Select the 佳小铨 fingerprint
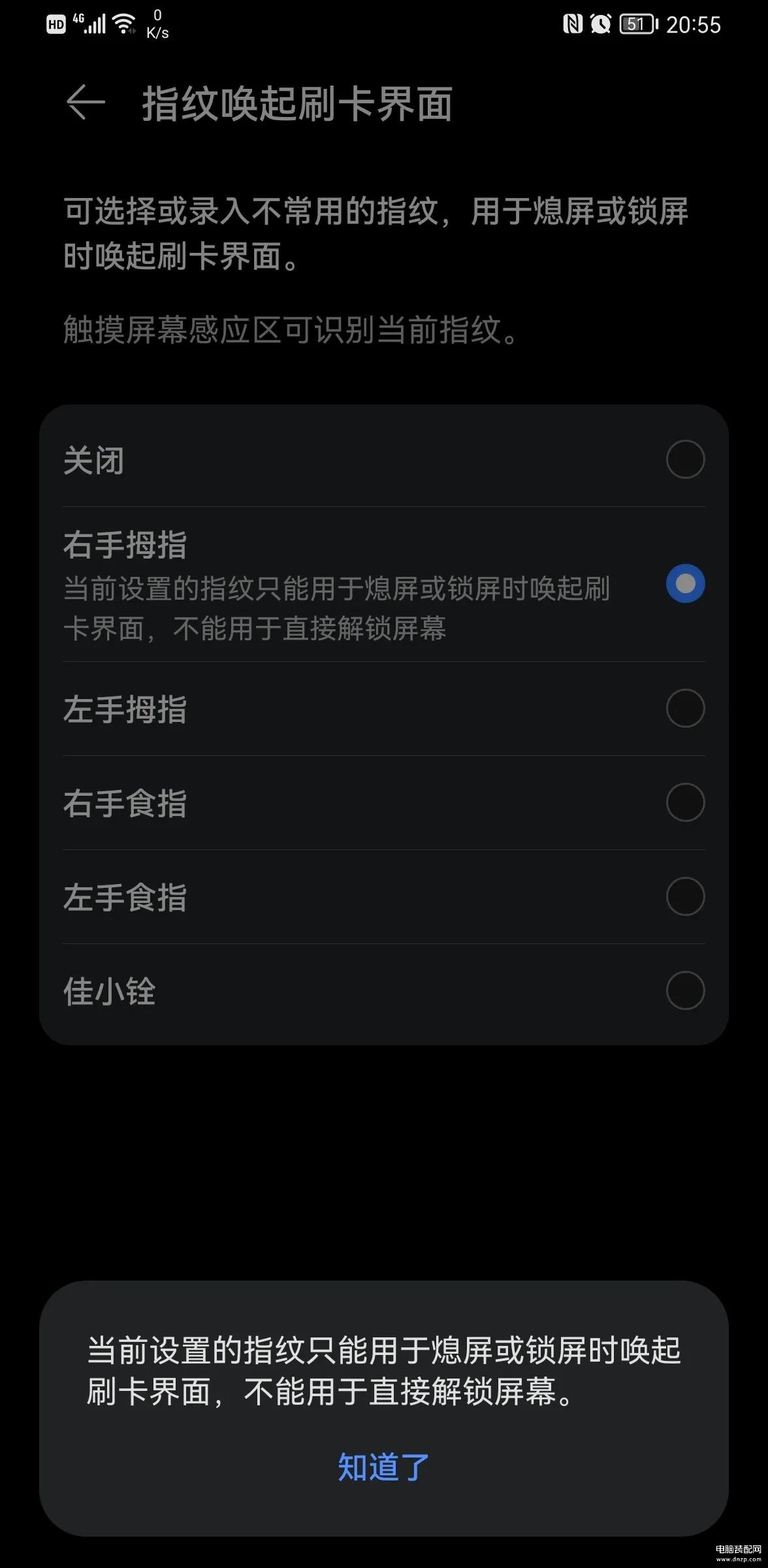This screenshot has height=1568, width=768. [x=384, y=990]
